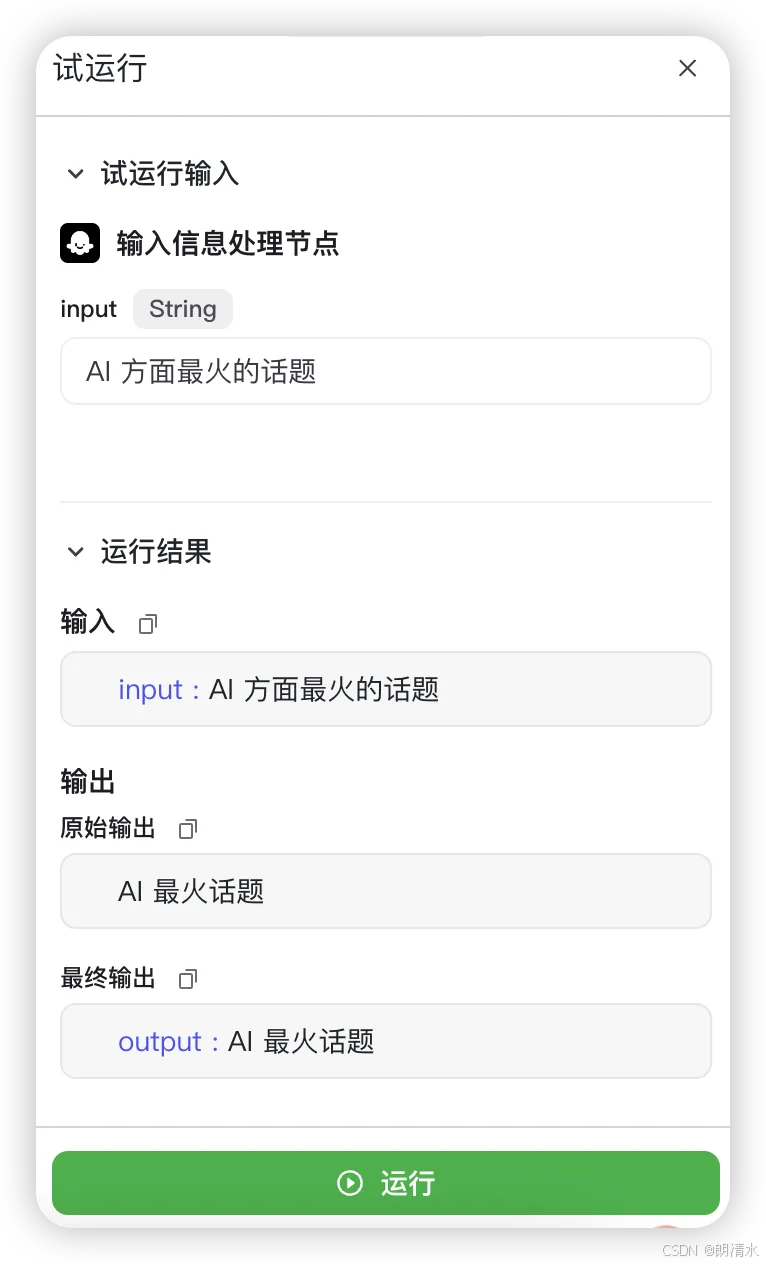Tap the input text field
This screenshot has height=1264, width=766.
click(x=386, y=371)
